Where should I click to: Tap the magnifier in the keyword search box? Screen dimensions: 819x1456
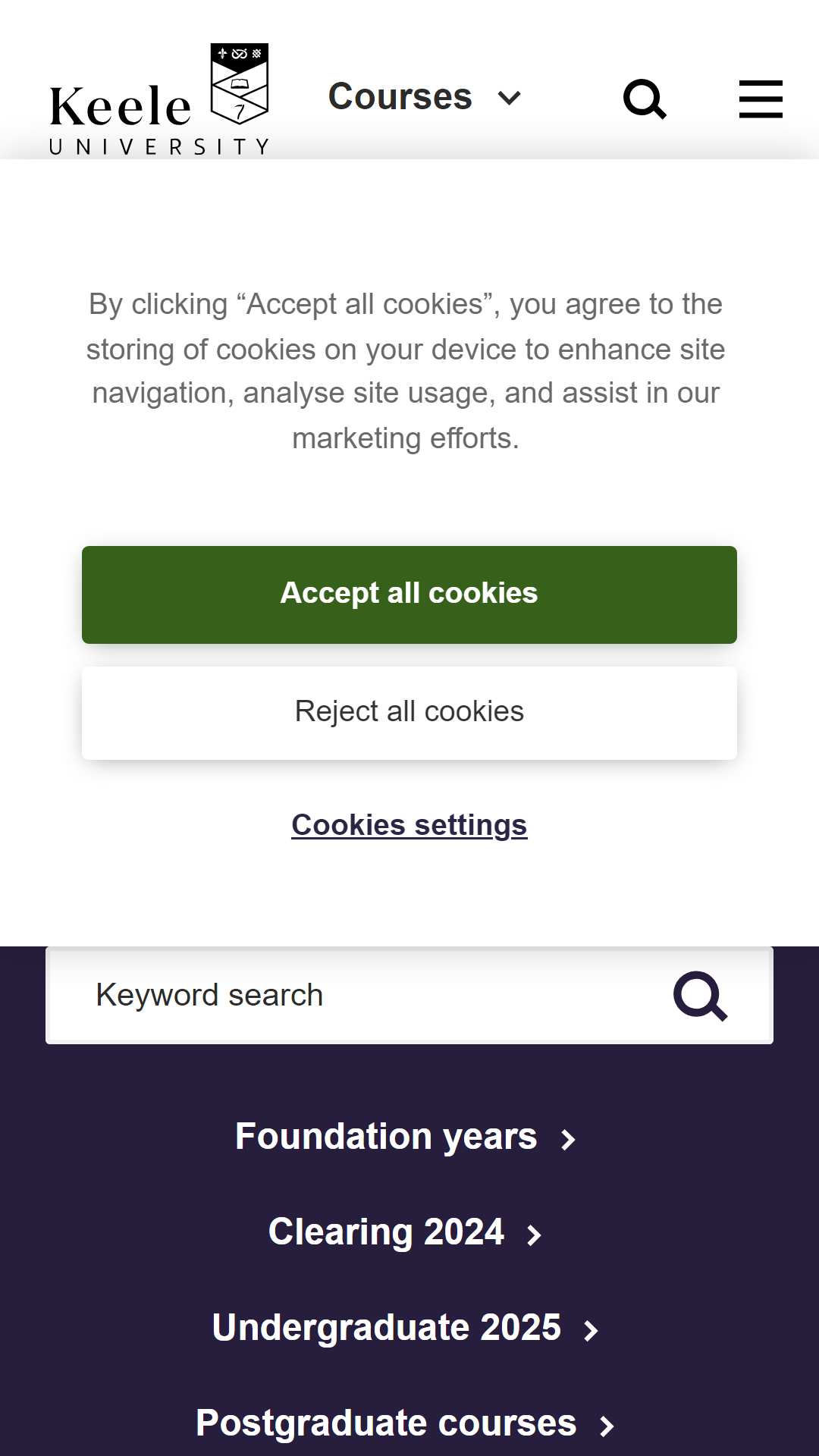(x=701, y=996)
